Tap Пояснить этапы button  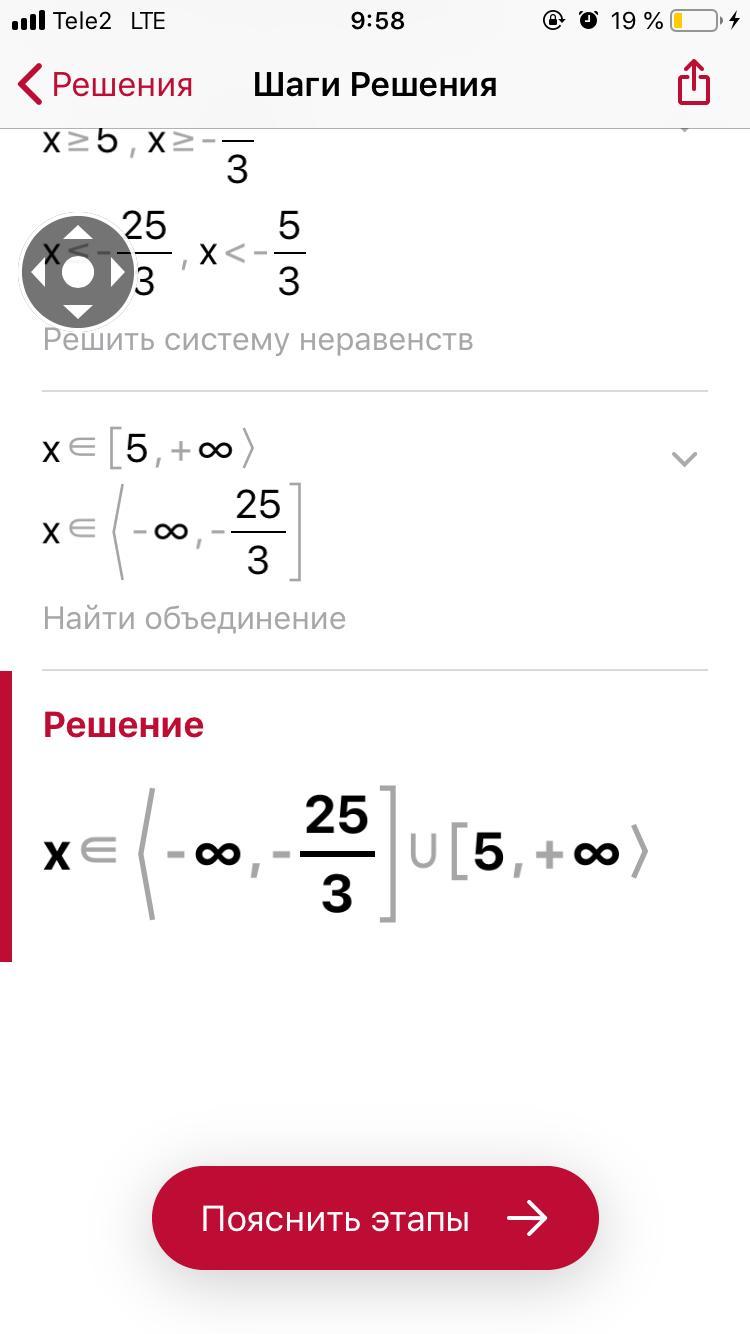pyautogui.click(x=375, y=1218)
